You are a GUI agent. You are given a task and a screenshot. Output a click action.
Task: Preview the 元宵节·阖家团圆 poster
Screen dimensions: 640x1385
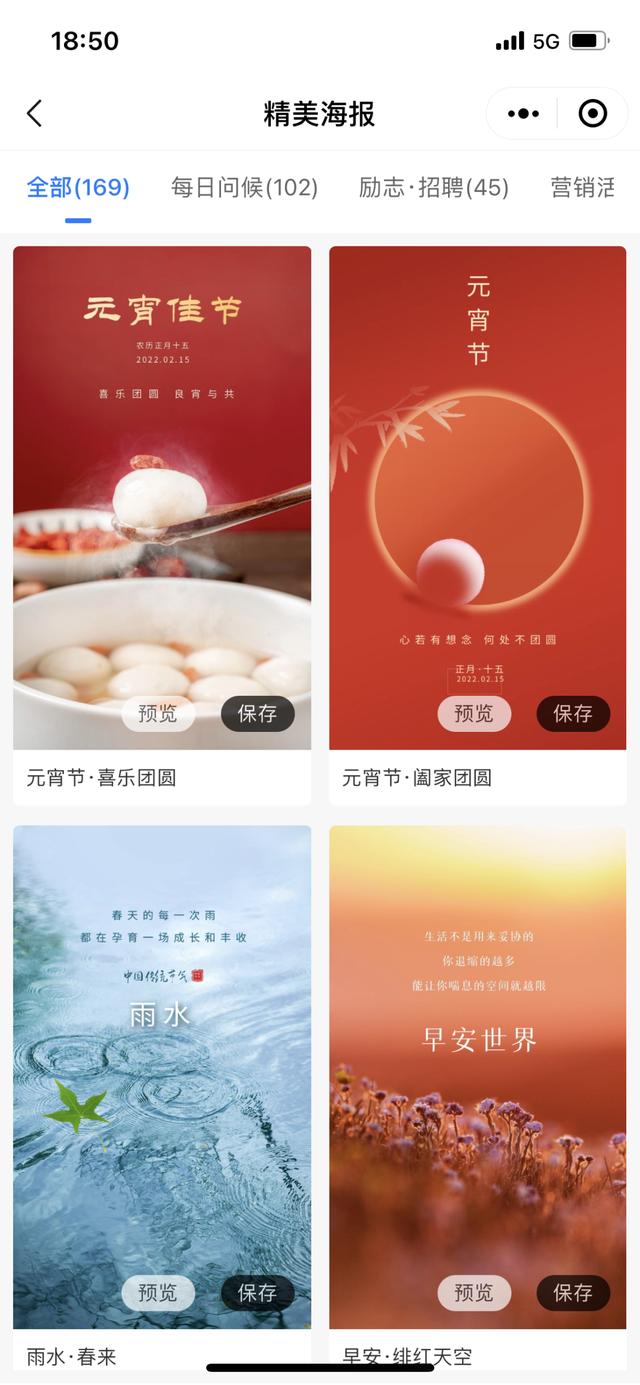[x=473, y=713]
